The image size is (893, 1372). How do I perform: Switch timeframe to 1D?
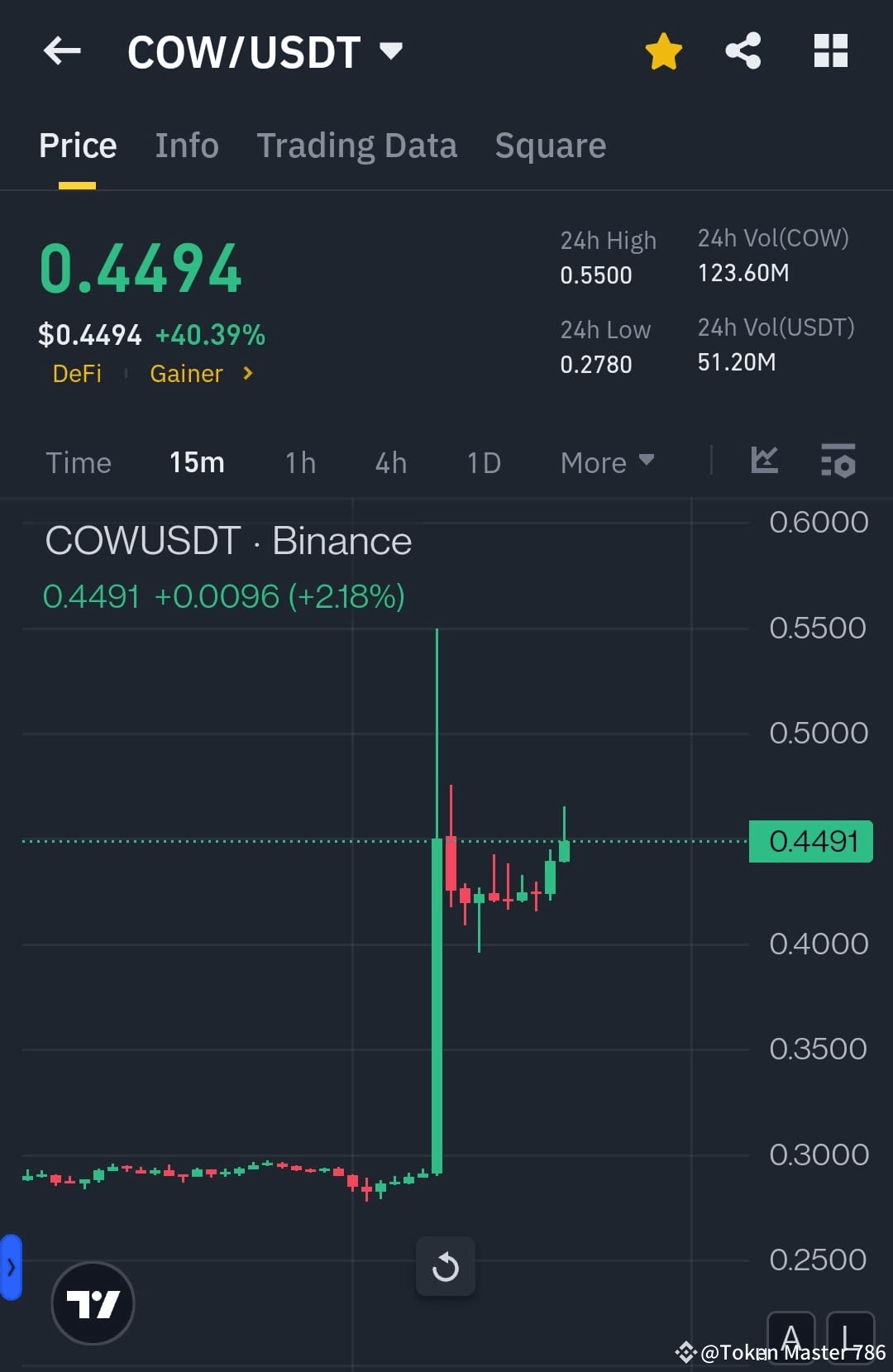(x=483, y=462)
